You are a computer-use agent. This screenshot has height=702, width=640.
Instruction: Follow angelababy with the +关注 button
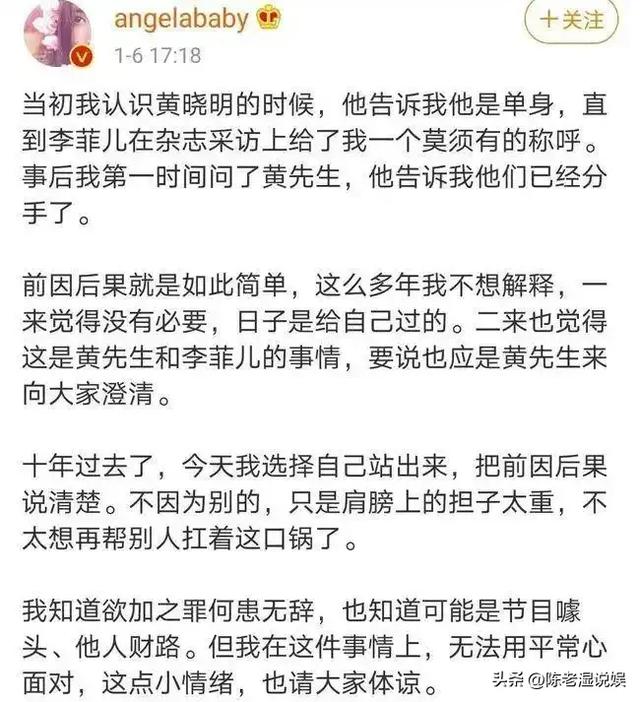tap(572, 19)
